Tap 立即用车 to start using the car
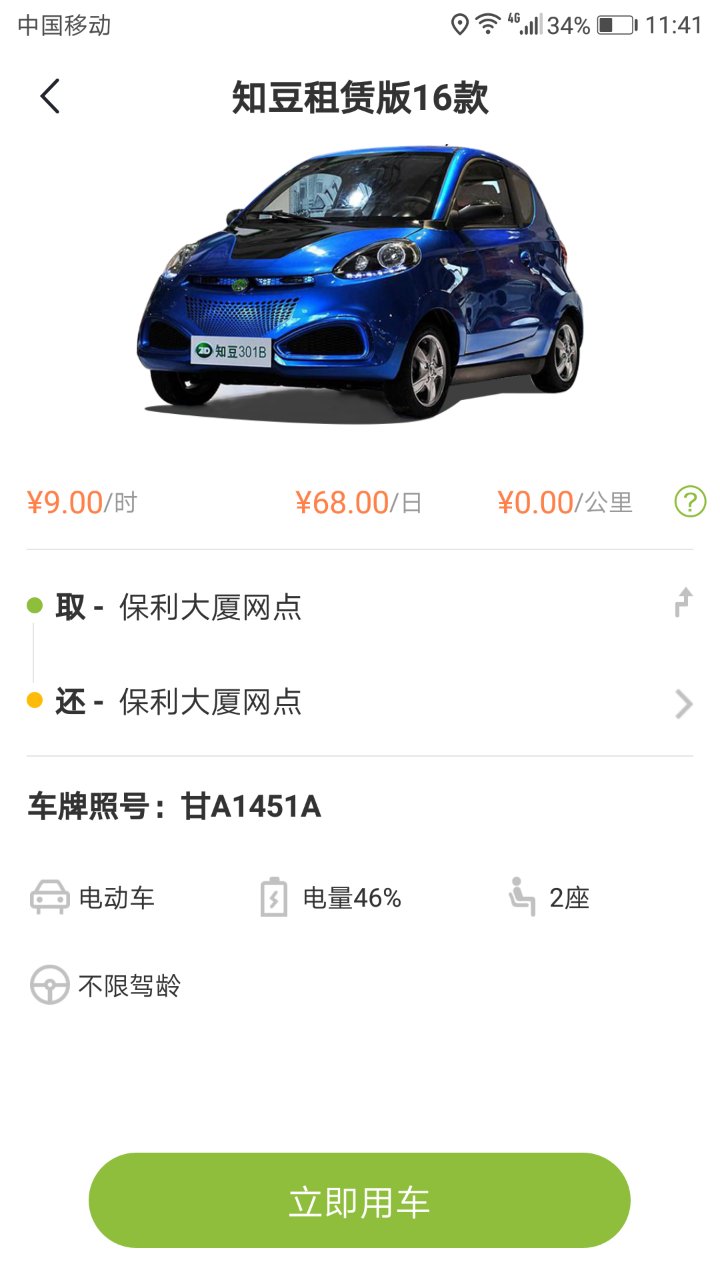 360,1201
